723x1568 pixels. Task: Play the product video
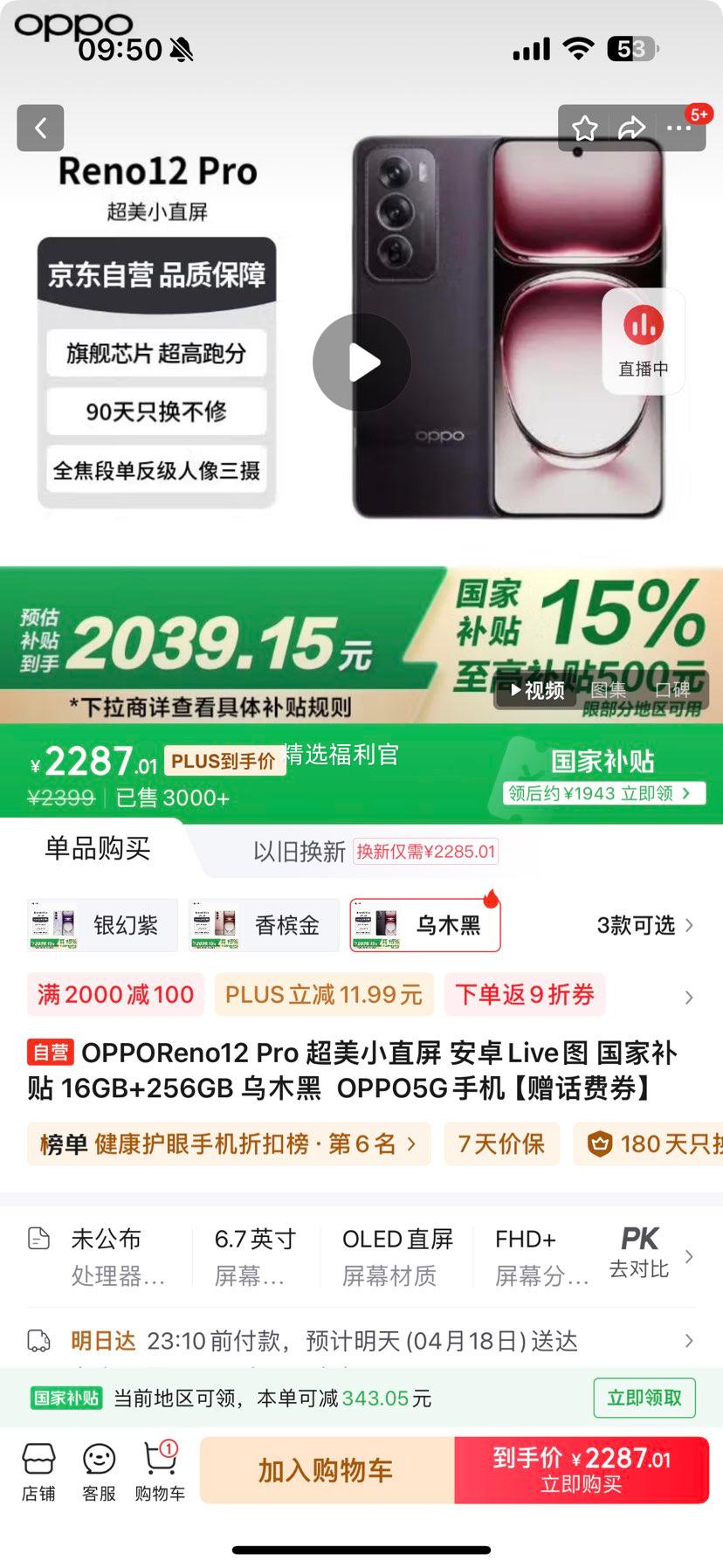point(361,363)
